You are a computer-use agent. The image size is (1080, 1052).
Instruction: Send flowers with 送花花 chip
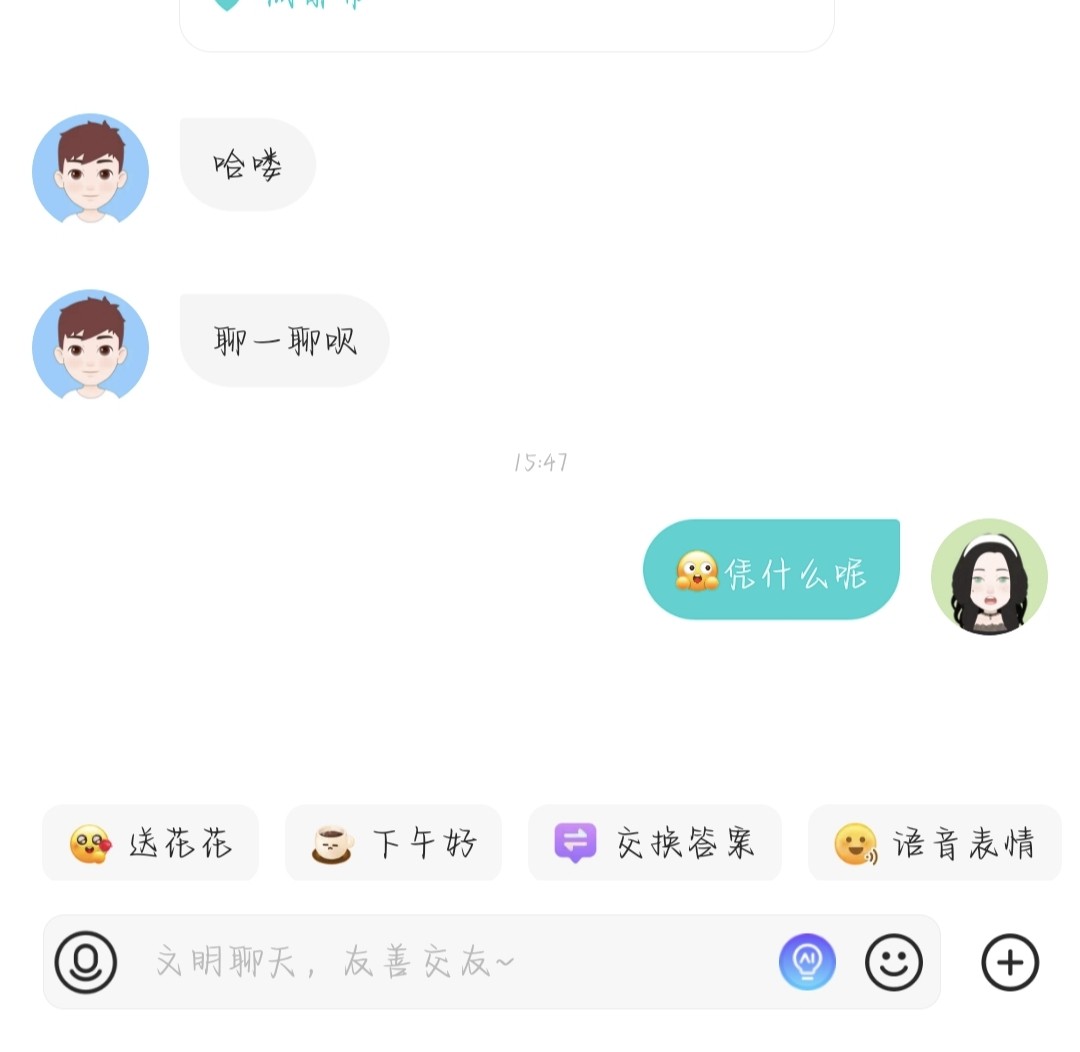tap(151, 844)
